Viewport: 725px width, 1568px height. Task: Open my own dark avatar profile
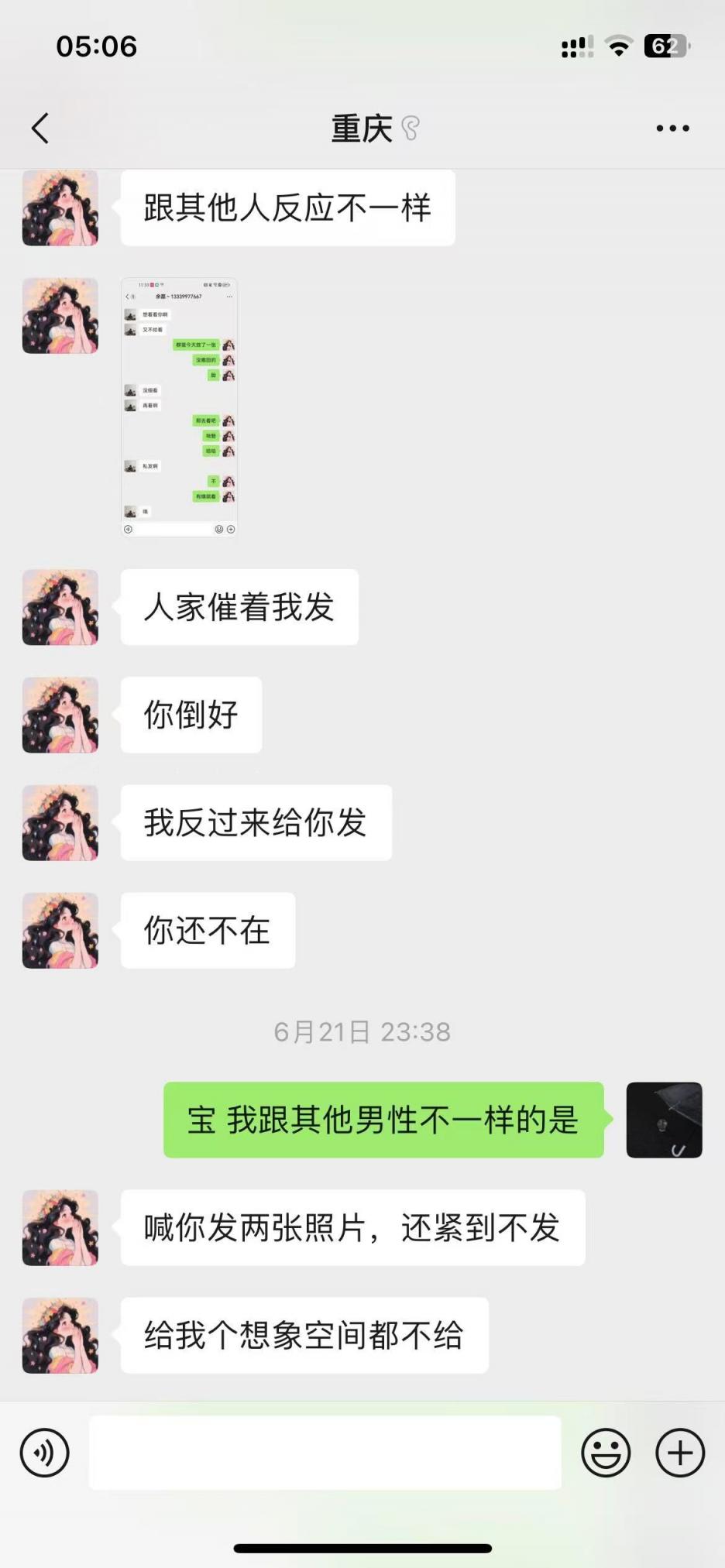(x=664, y=1120)
